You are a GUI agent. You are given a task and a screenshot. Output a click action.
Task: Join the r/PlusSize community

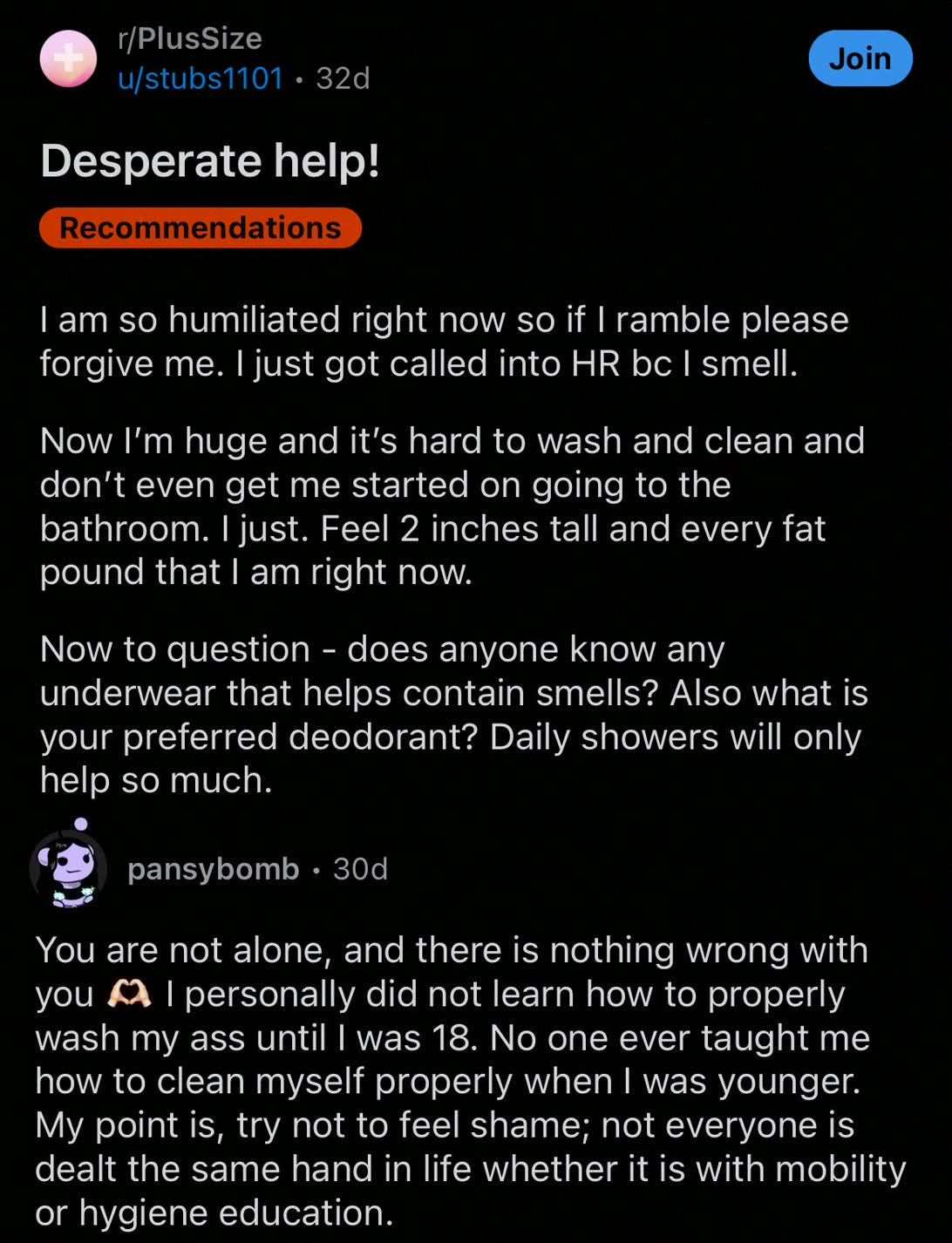pyautogui.click(x=860, y=58)
